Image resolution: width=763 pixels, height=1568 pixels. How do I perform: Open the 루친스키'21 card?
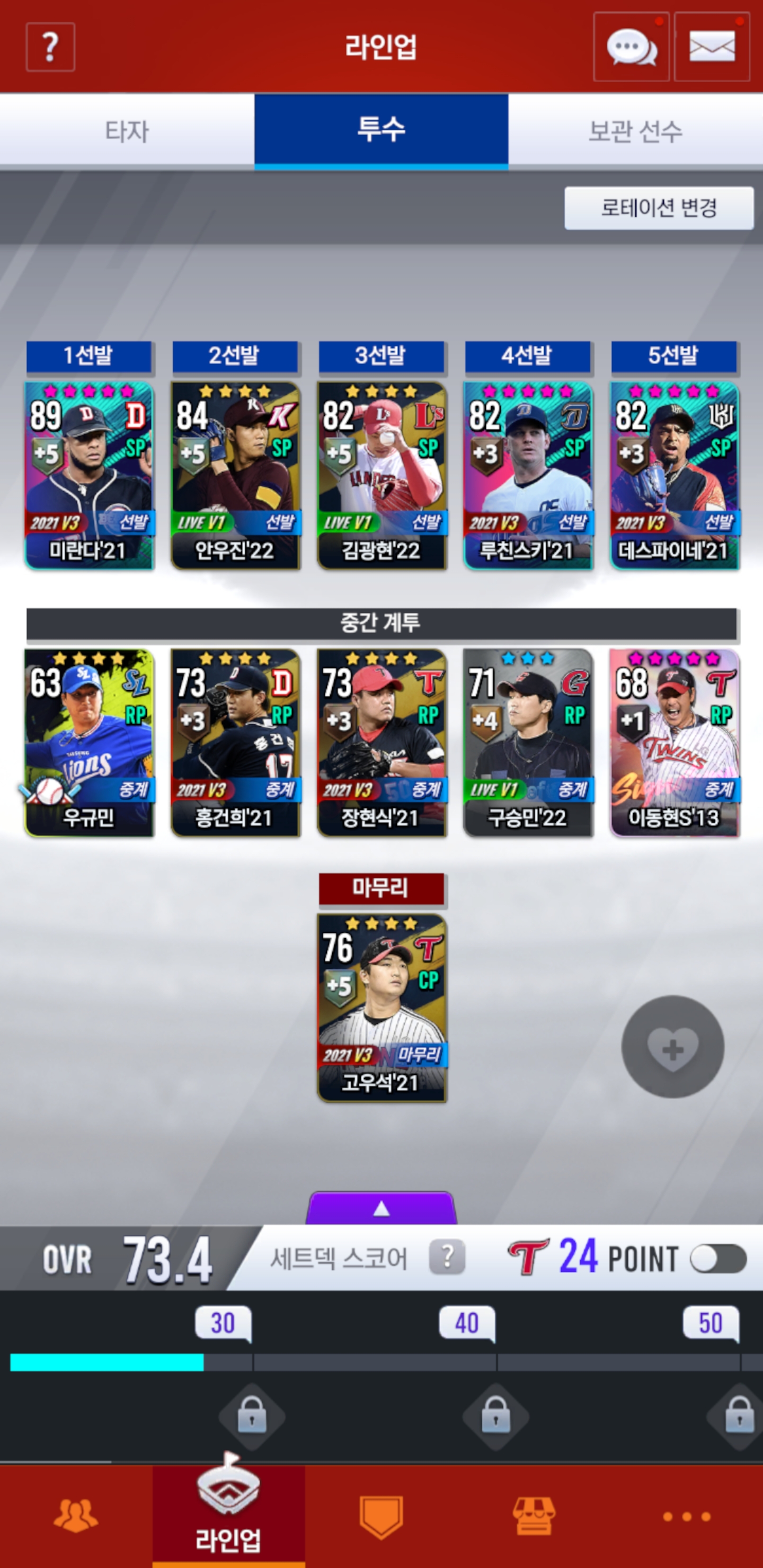click(x=527, y=475)
